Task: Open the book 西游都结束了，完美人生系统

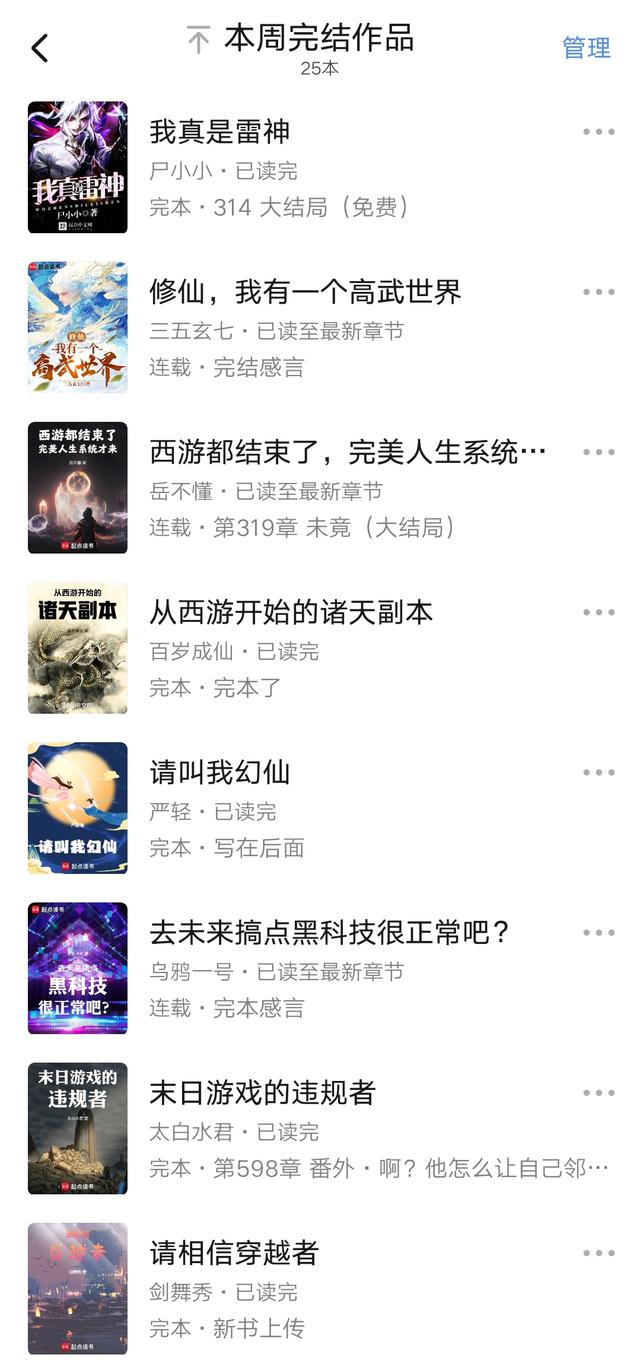Action: click(347, 452)
